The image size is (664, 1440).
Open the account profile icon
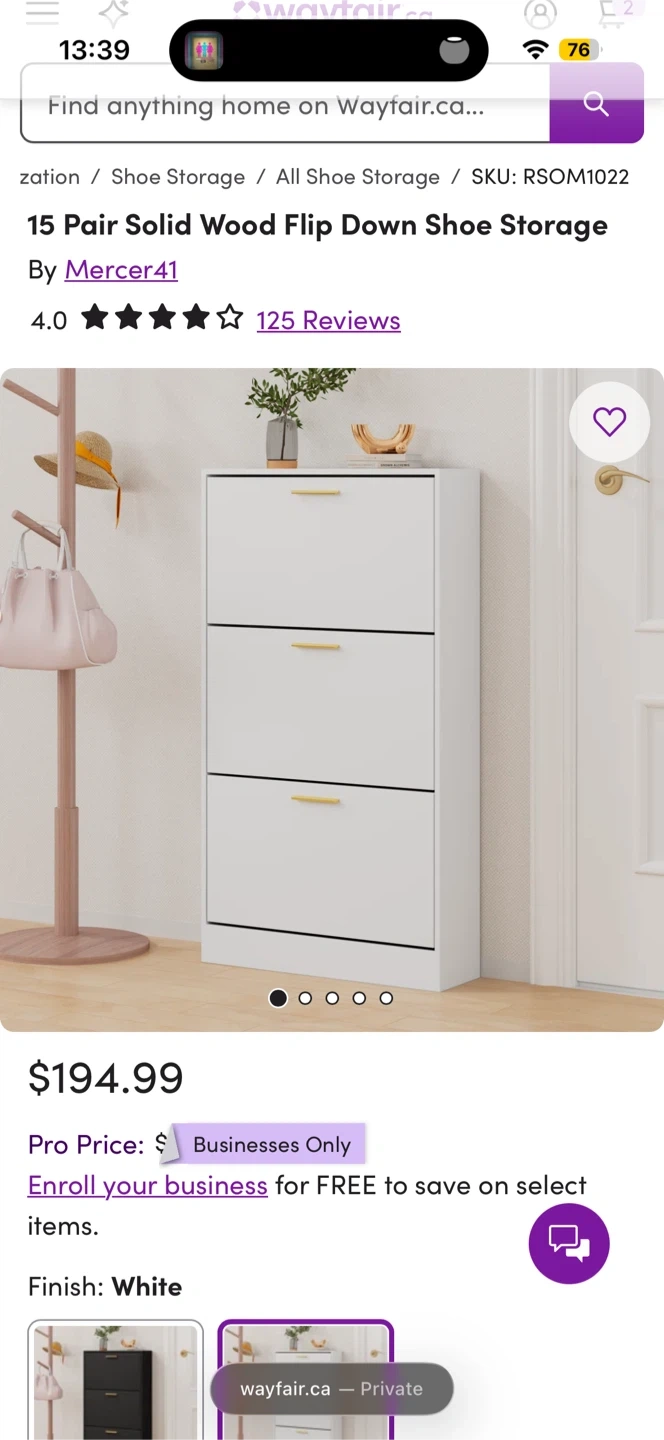[540, 12]
